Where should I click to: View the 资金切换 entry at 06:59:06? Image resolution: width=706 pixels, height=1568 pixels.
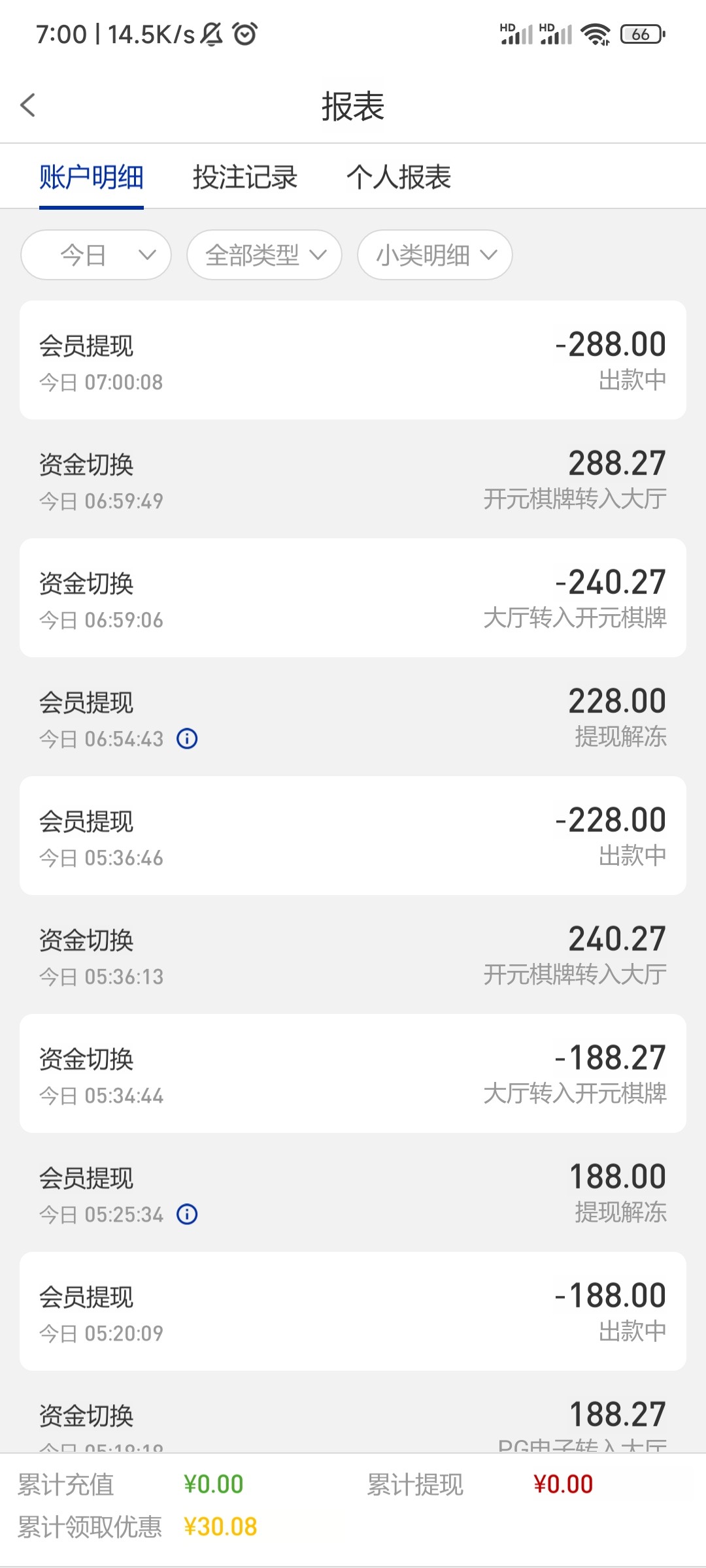coord(353,598)
